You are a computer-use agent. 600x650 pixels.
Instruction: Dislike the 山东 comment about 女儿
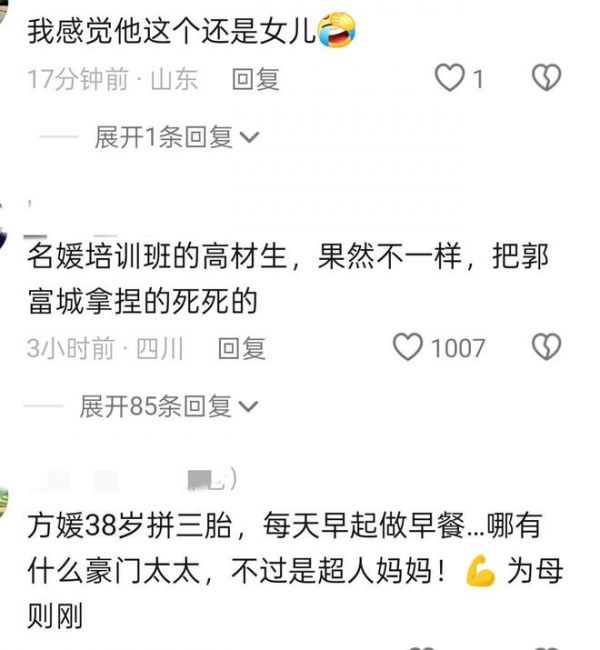545,78
